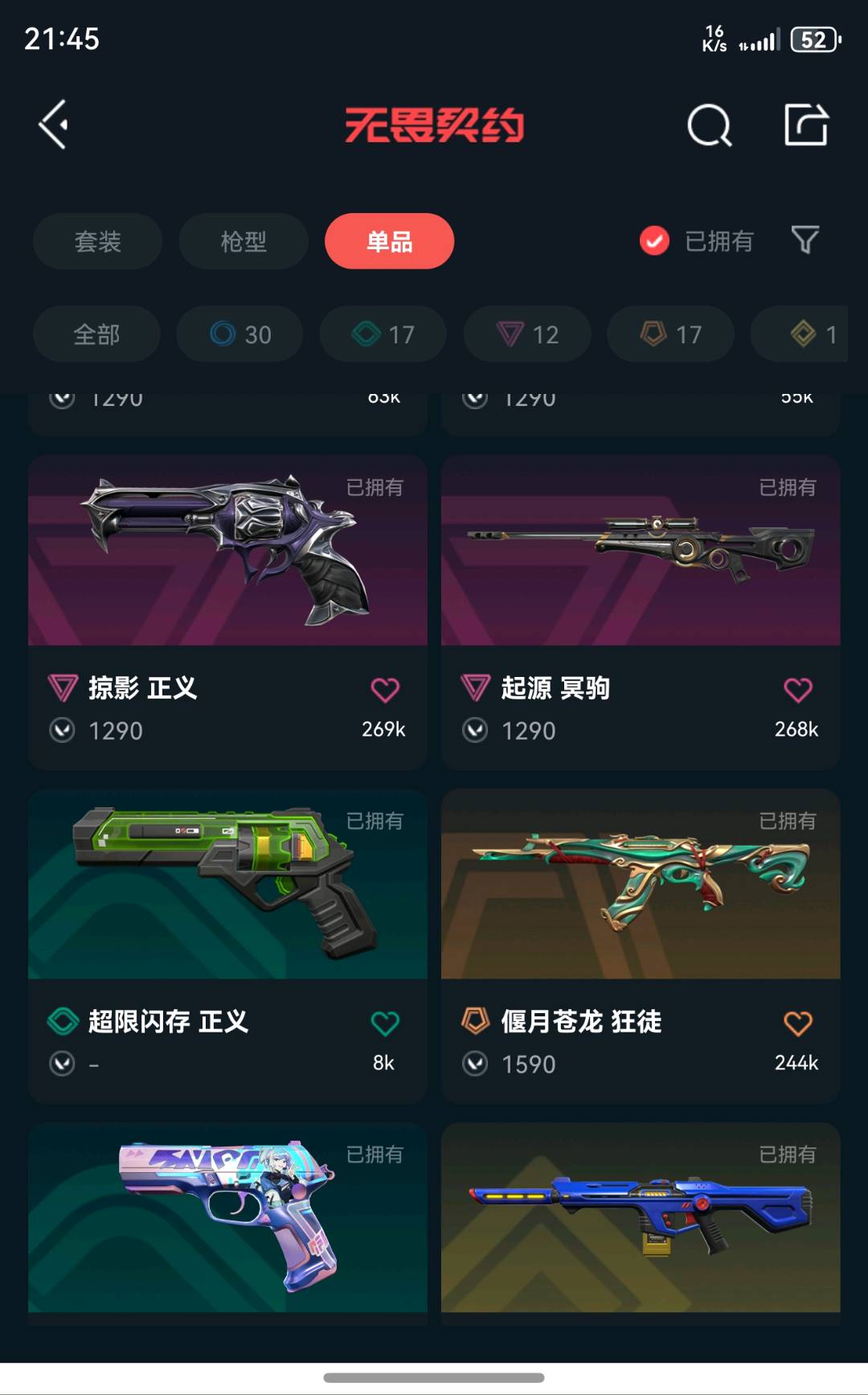Like the 起源 冥驹 skin

tap(798, 690)
